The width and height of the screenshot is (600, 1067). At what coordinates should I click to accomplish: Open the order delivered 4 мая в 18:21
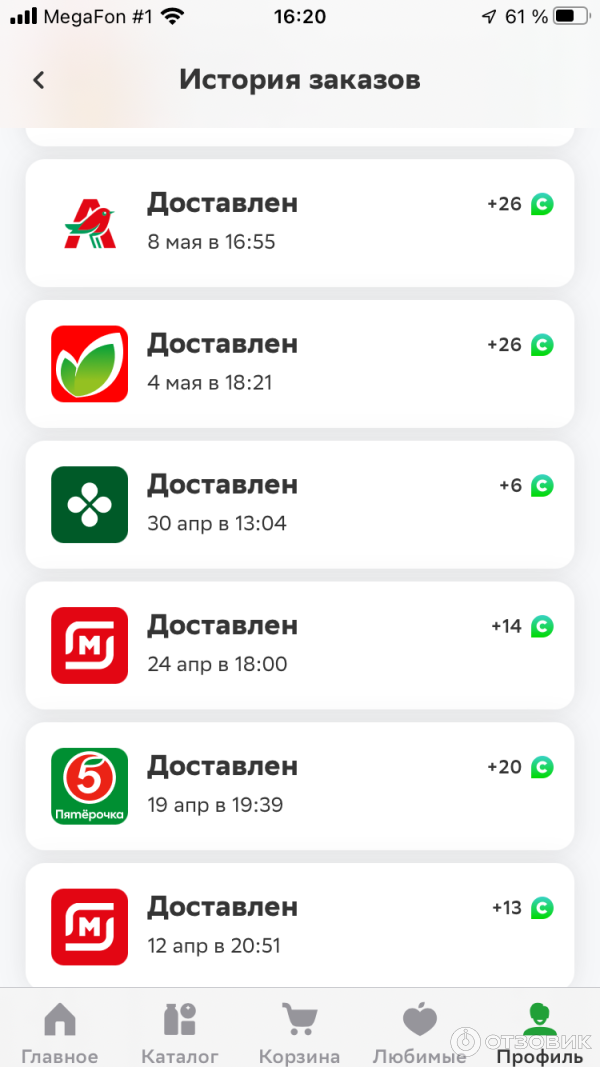point(300,363)
